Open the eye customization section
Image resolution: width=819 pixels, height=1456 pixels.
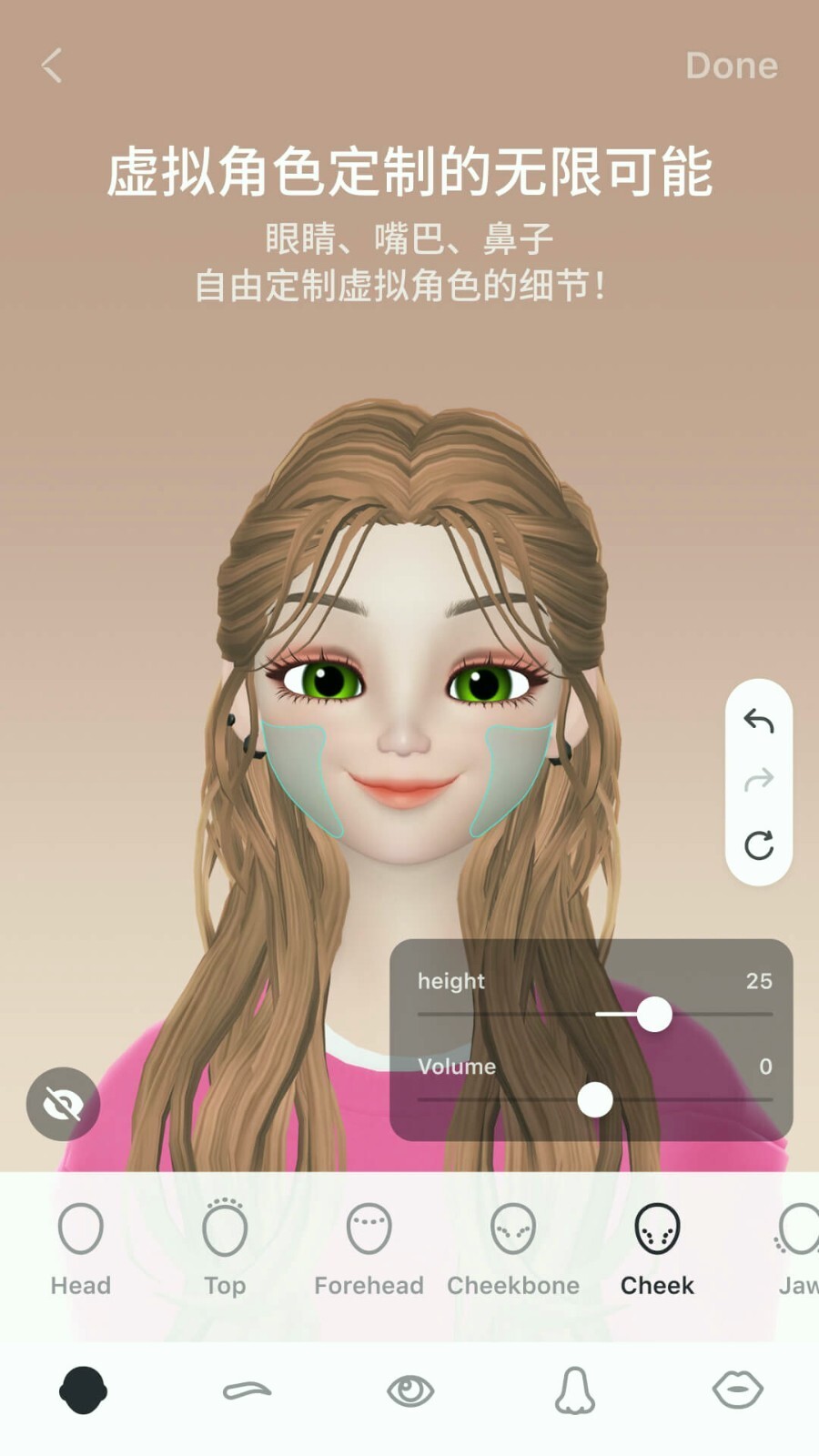tap(409, 1390)
